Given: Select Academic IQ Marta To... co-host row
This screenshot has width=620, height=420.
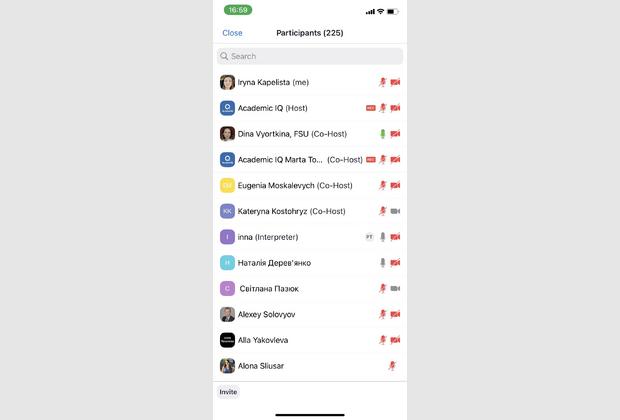Looking at the screenshot, I should coord(288,160).
